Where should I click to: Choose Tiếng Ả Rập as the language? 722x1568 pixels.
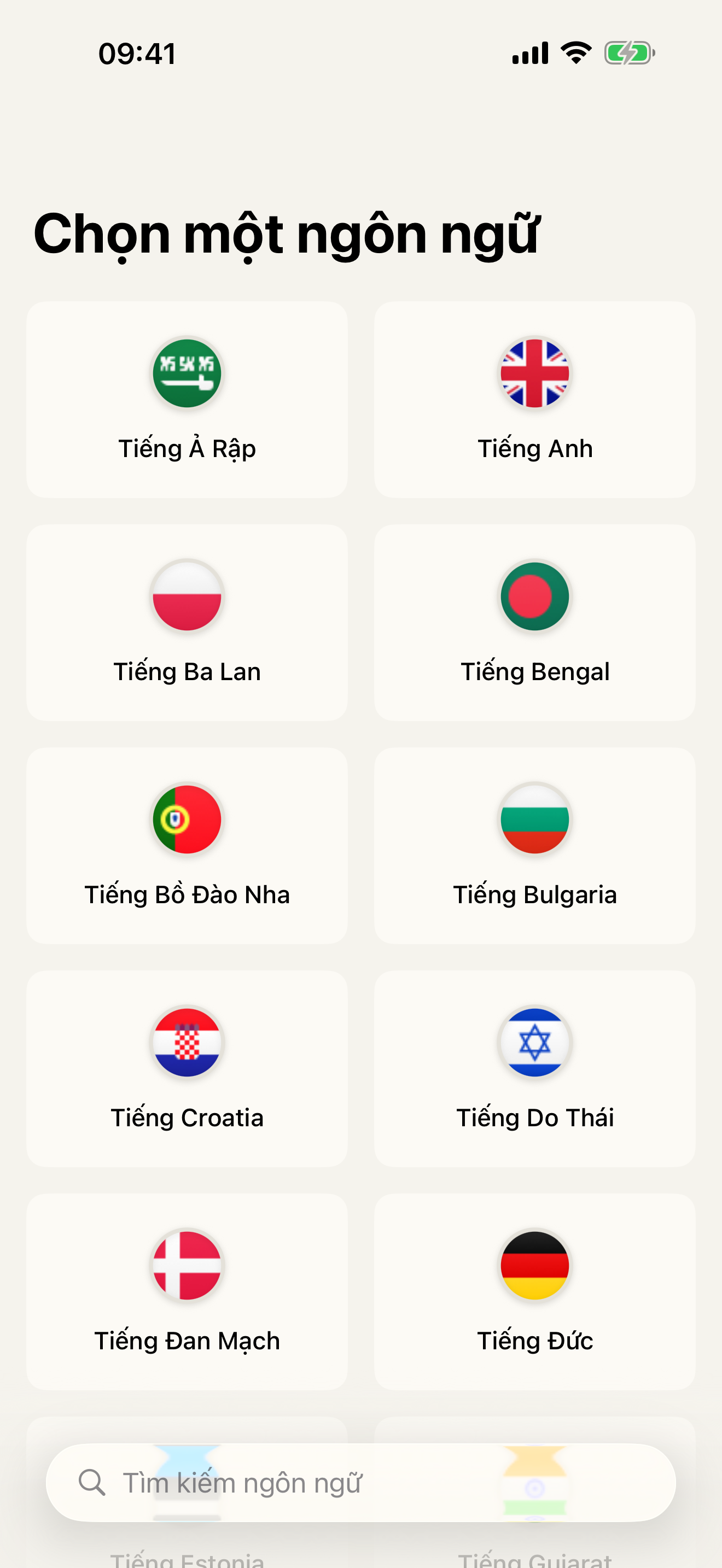coord(188,399)
